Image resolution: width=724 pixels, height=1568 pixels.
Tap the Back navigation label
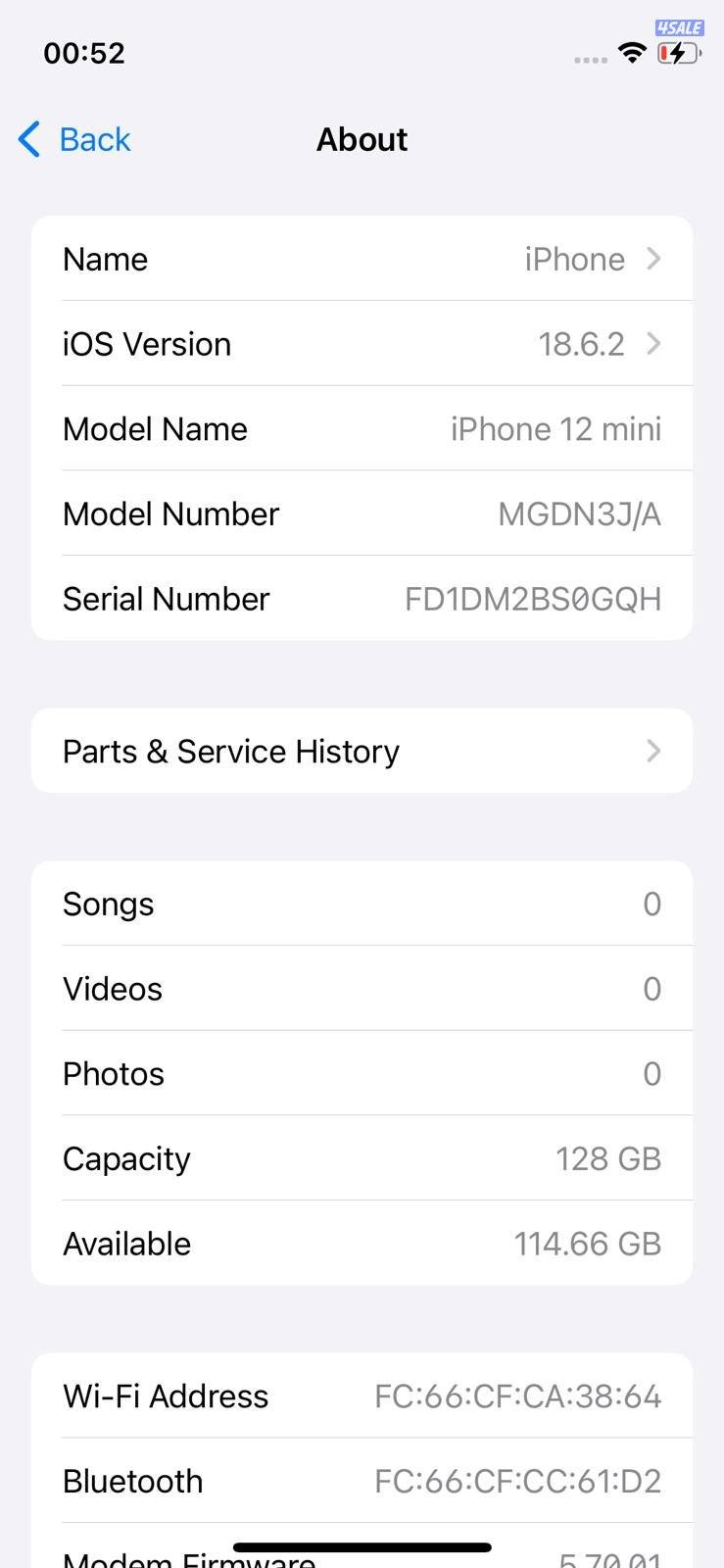click(x=94, y=139)
